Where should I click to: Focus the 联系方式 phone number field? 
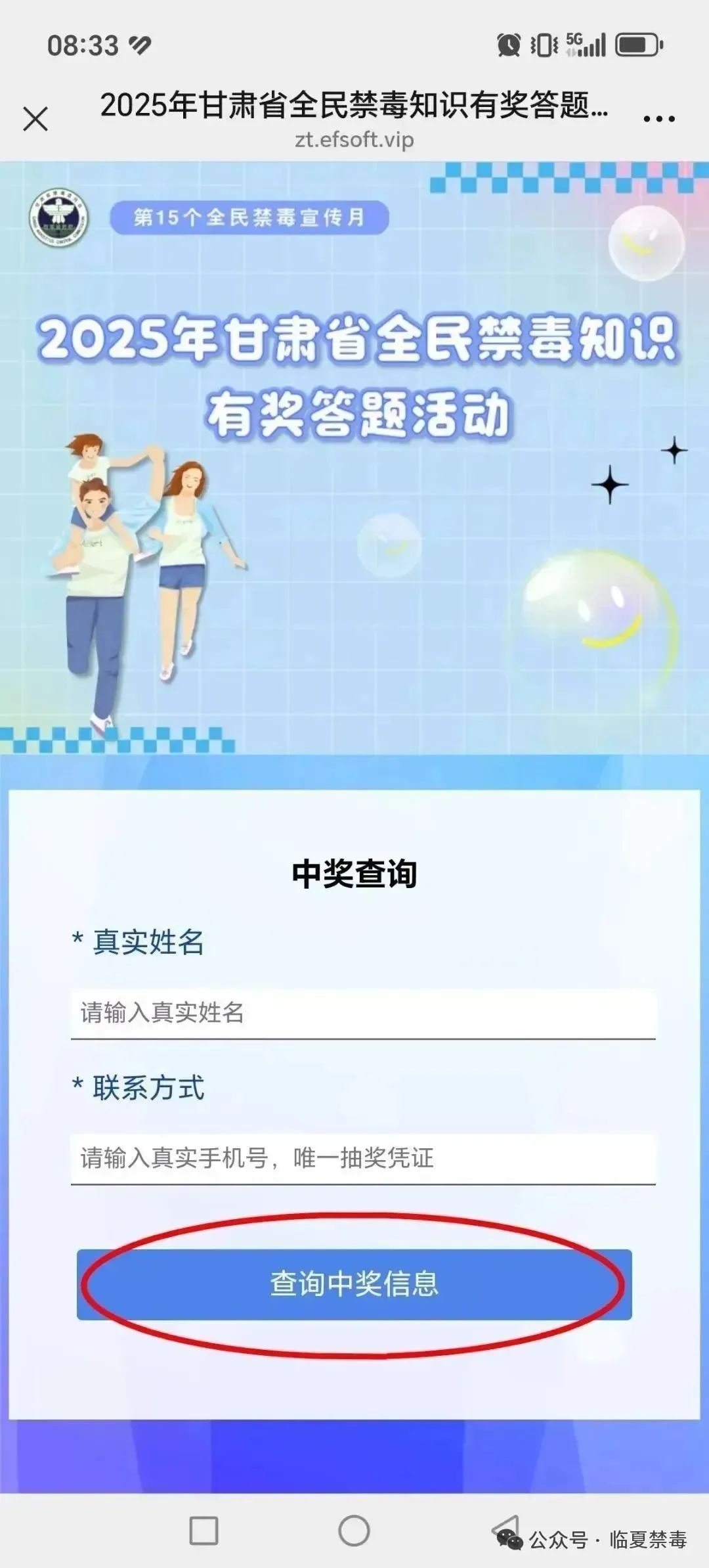(x=362, y=1158)
